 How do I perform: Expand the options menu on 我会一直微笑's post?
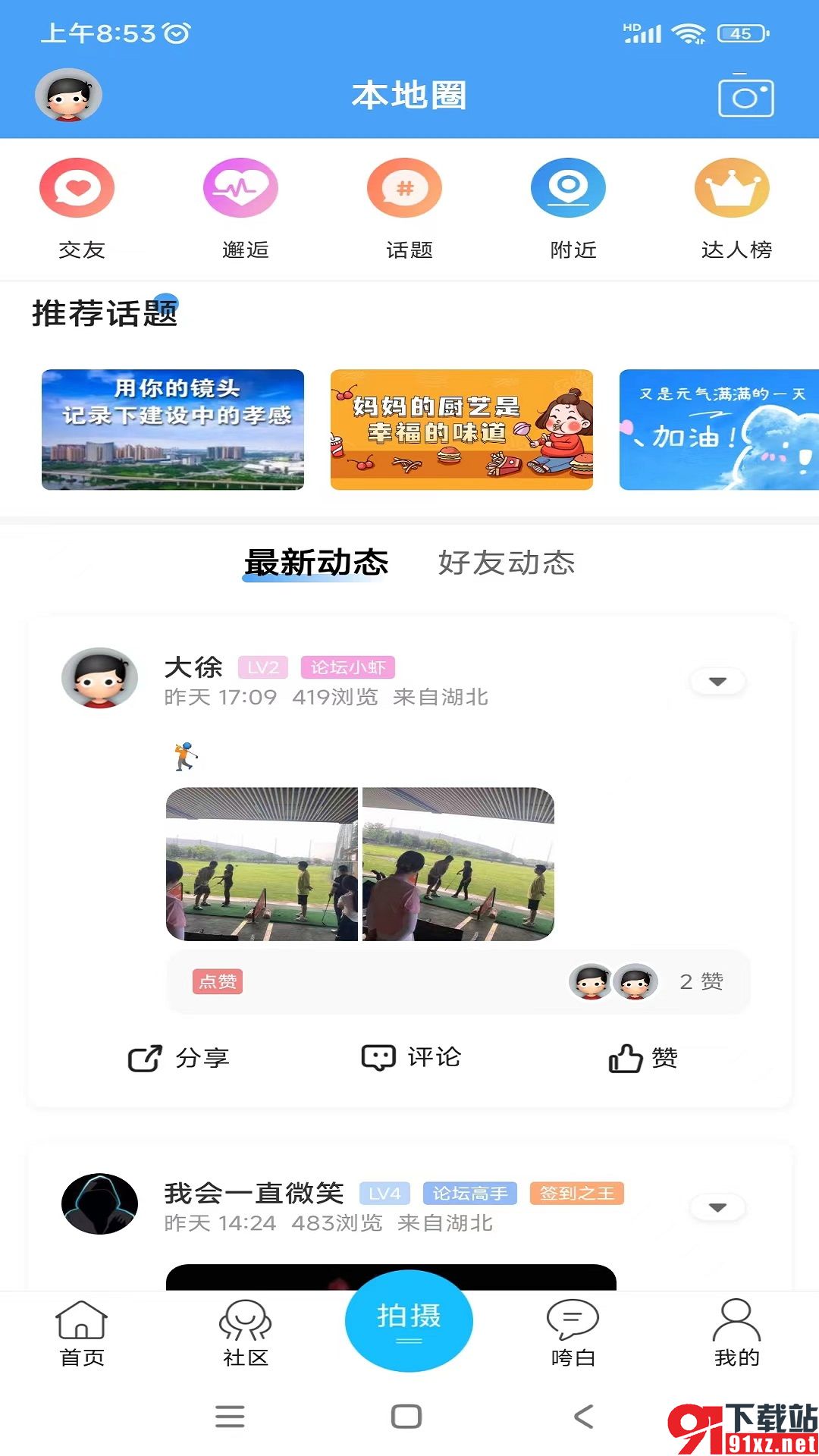click(x=717, y=1206)
